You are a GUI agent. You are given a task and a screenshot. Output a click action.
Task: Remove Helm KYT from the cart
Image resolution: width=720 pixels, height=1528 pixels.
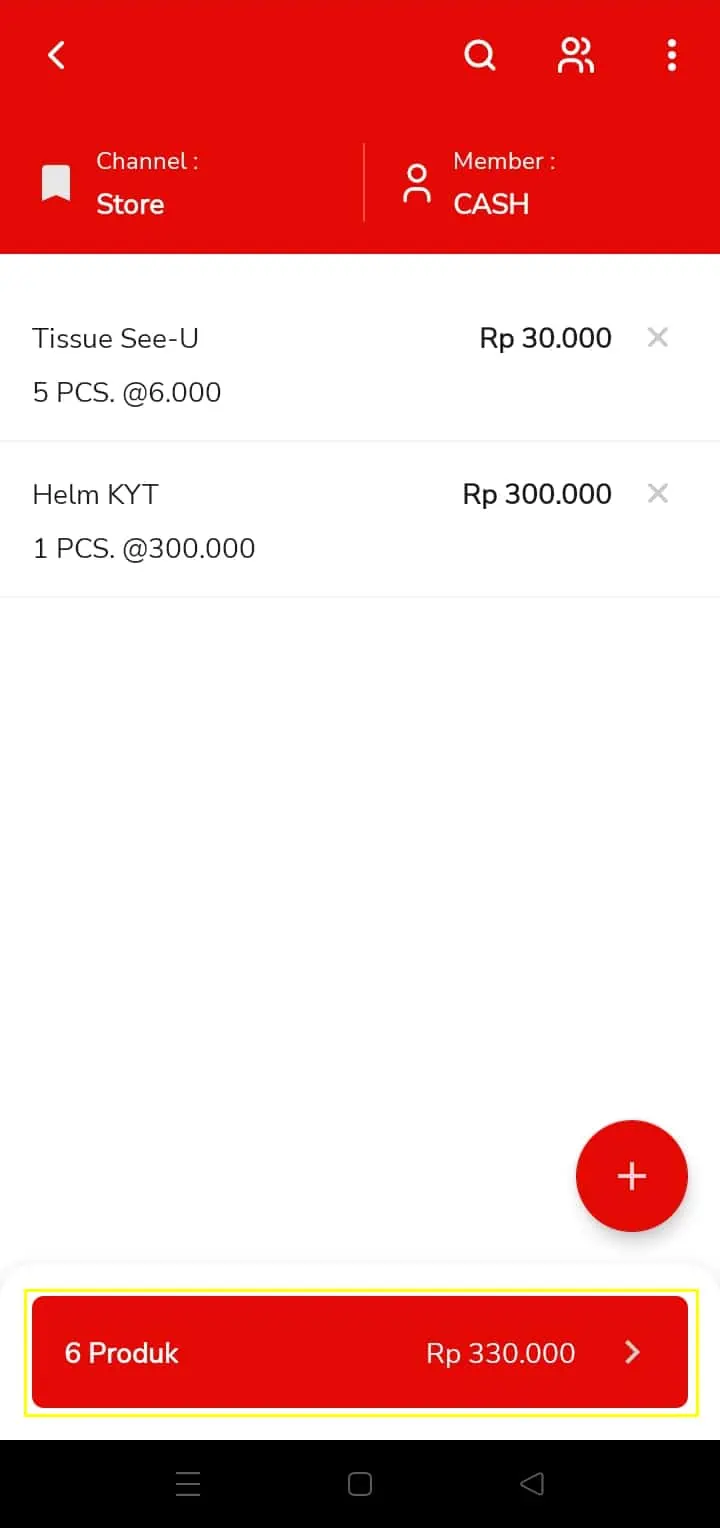657,493
